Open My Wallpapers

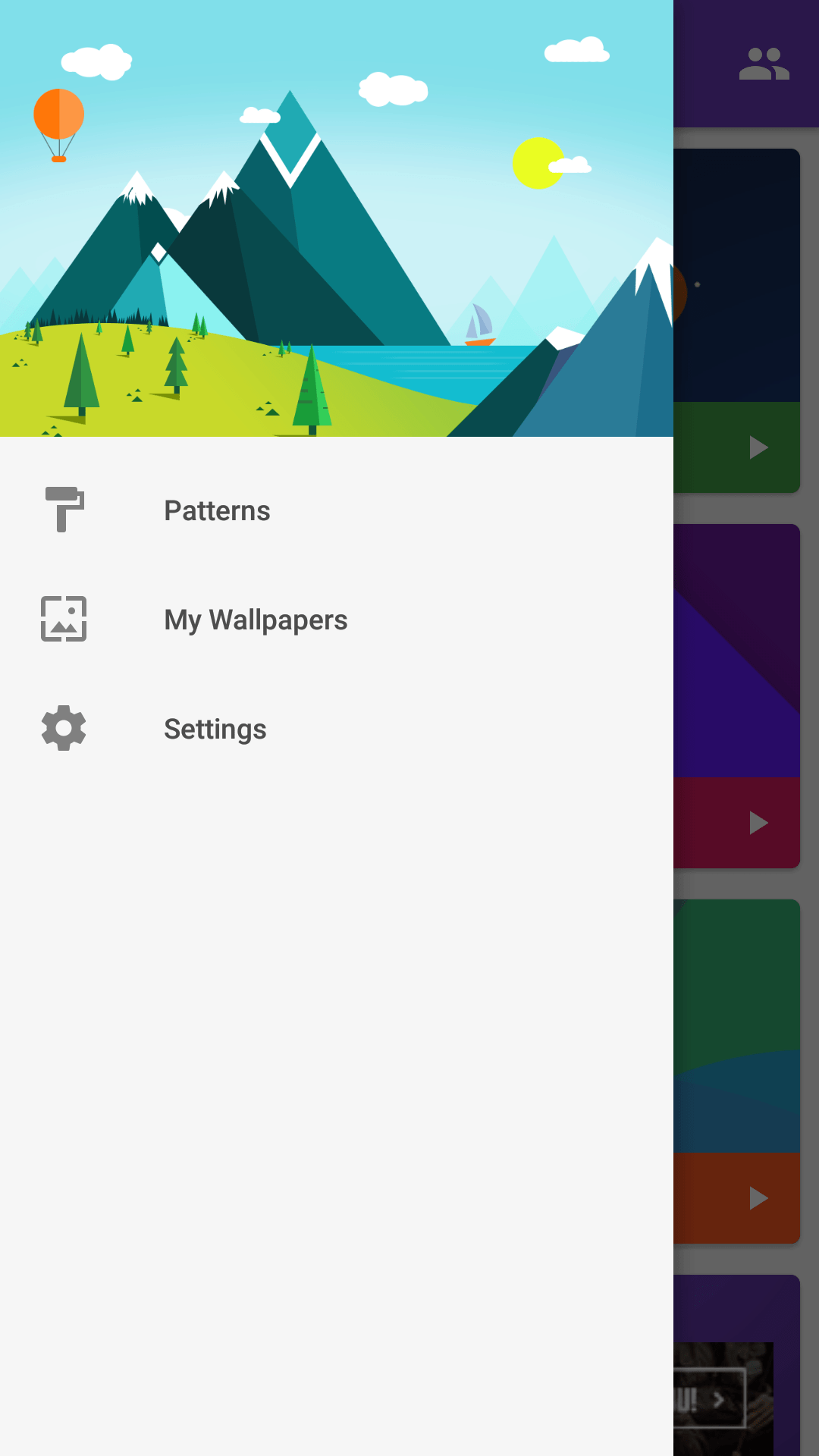click(x=337, y=620)
